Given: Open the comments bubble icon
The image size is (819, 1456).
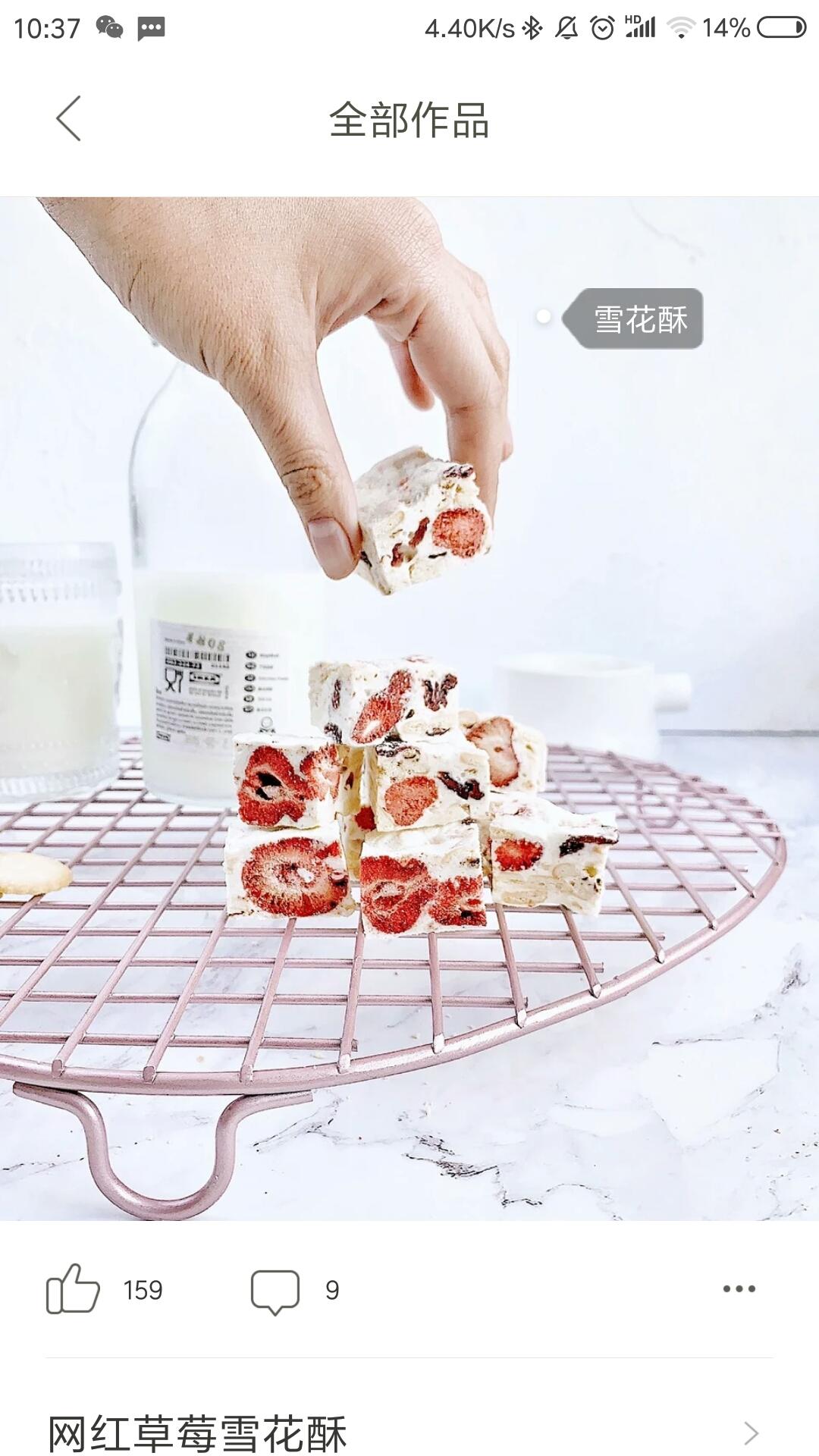Looking at the screenshot, I should tap(275, 1291).
